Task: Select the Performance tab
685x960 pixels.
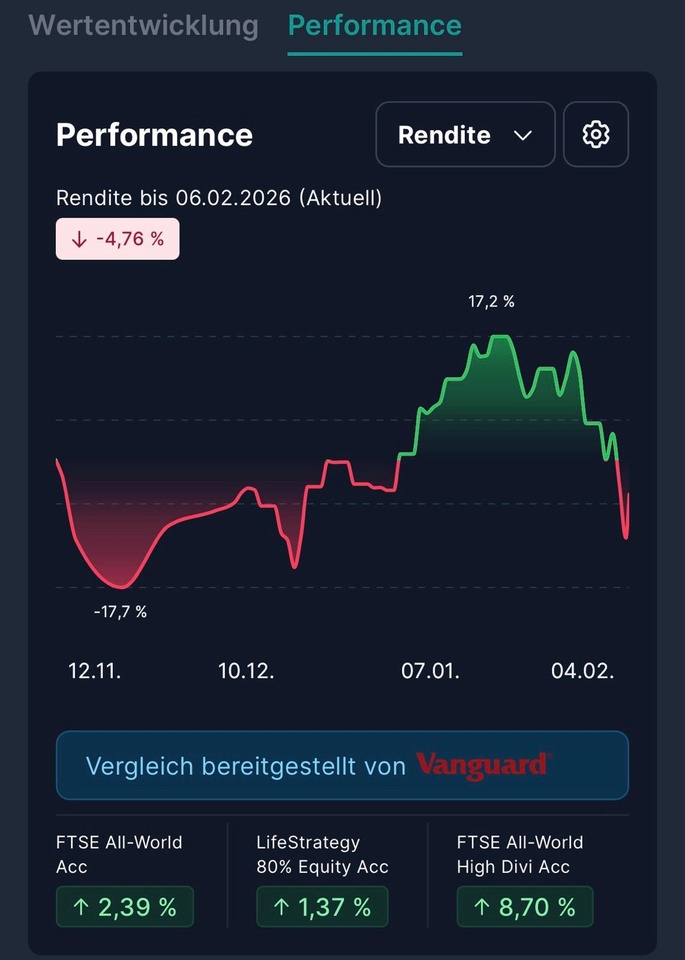Action: tap(375, 26)
